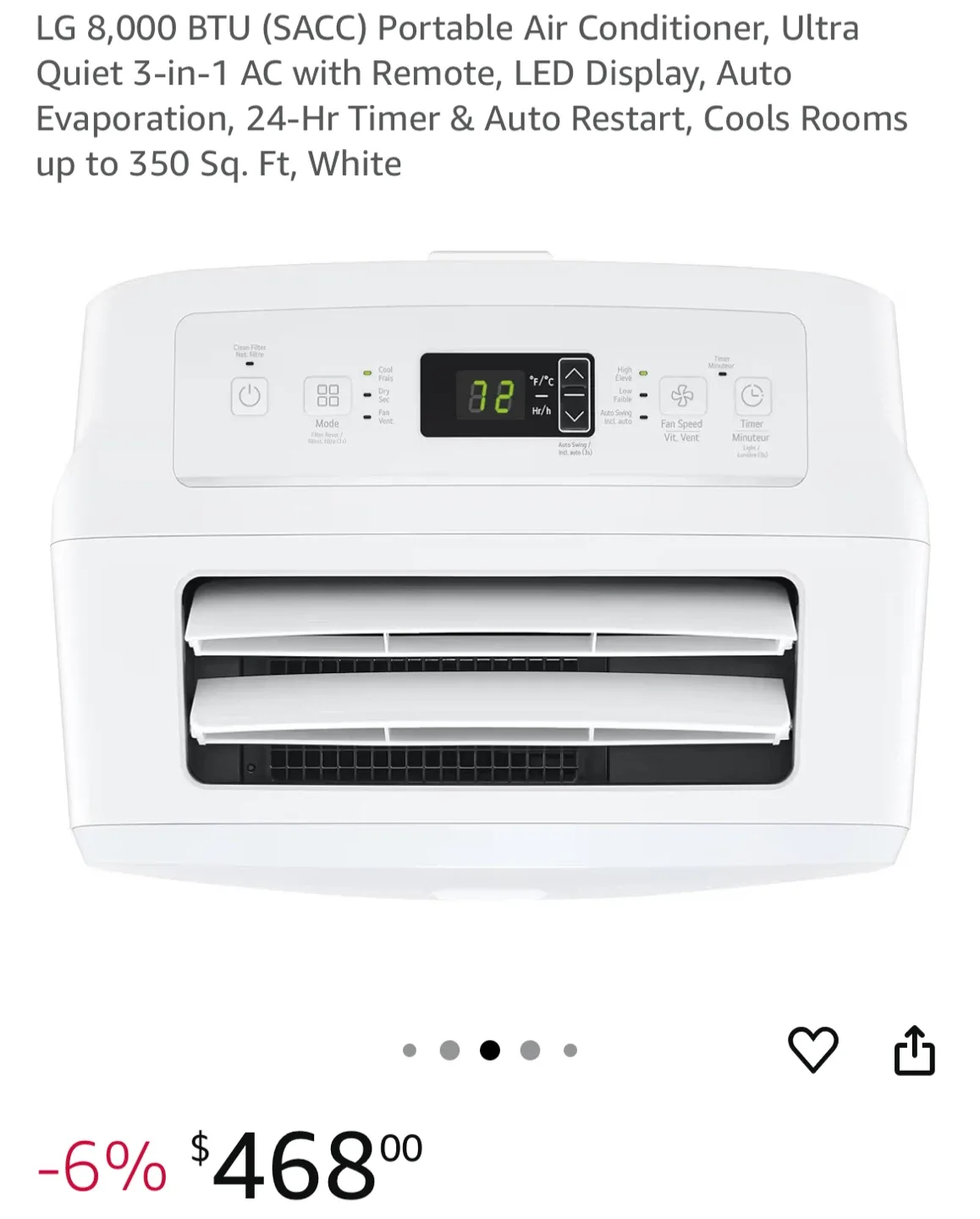980x1219 pixels.
Task: Select the Dry mode option
Action: coord(367,393)
